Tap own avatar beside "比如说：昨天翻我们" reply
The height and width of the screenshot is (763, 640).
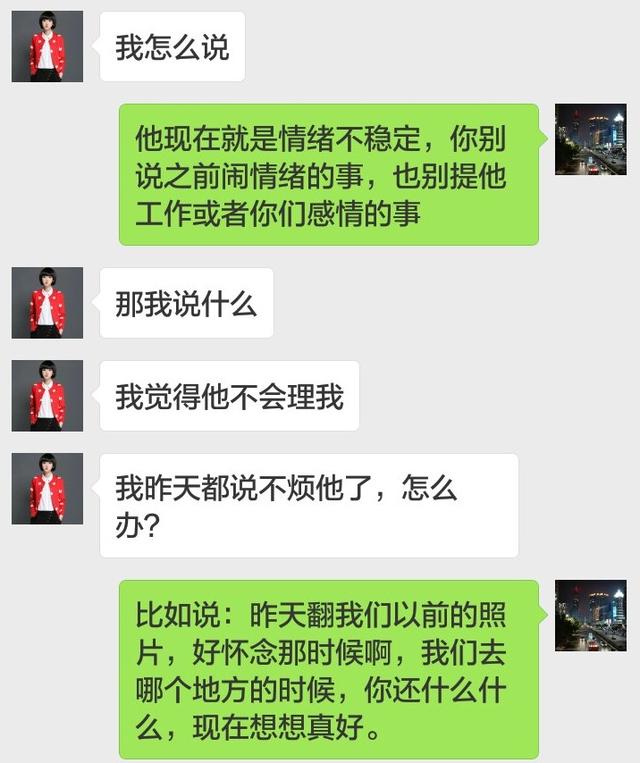pos(590,615)
